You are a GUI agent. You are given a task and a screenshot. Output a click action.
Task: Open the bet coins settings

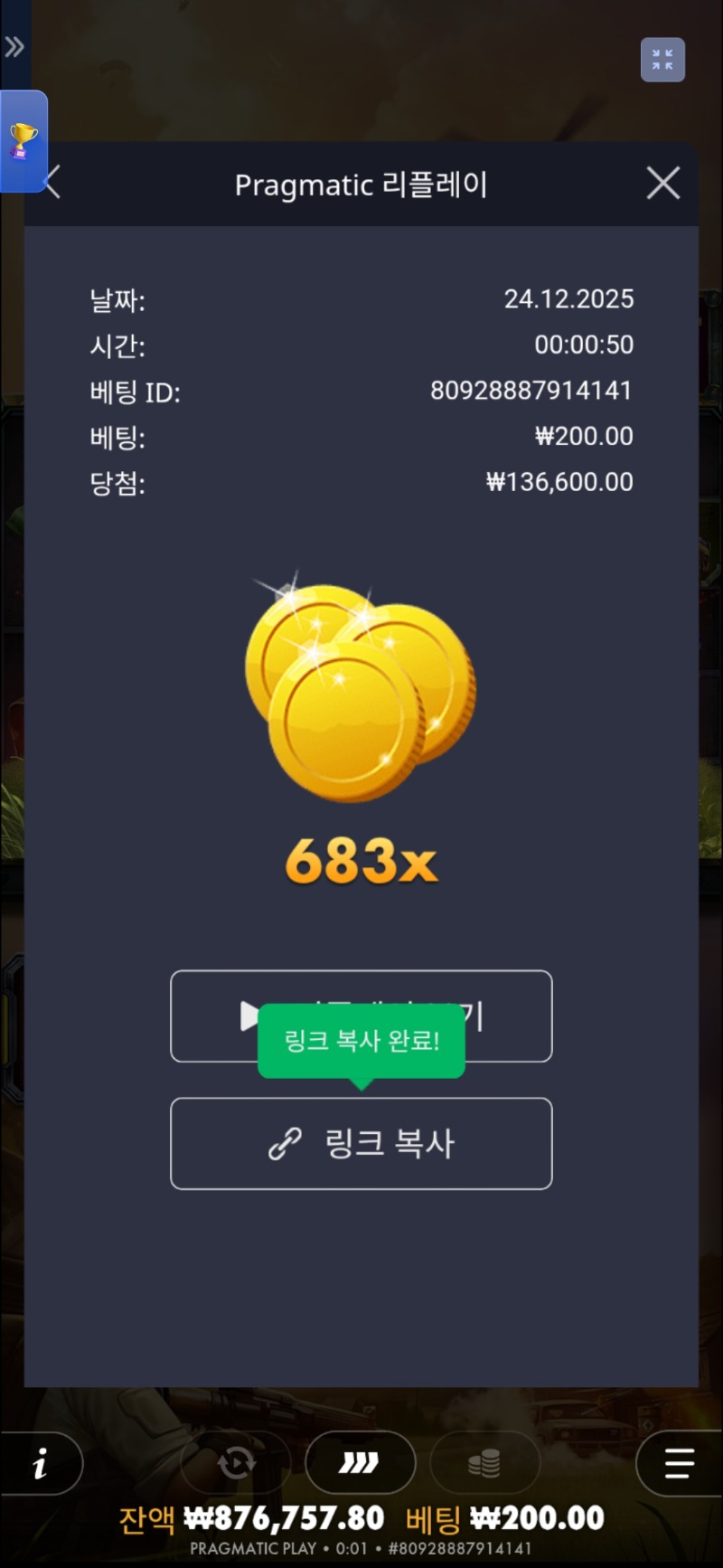point(484,1462)
